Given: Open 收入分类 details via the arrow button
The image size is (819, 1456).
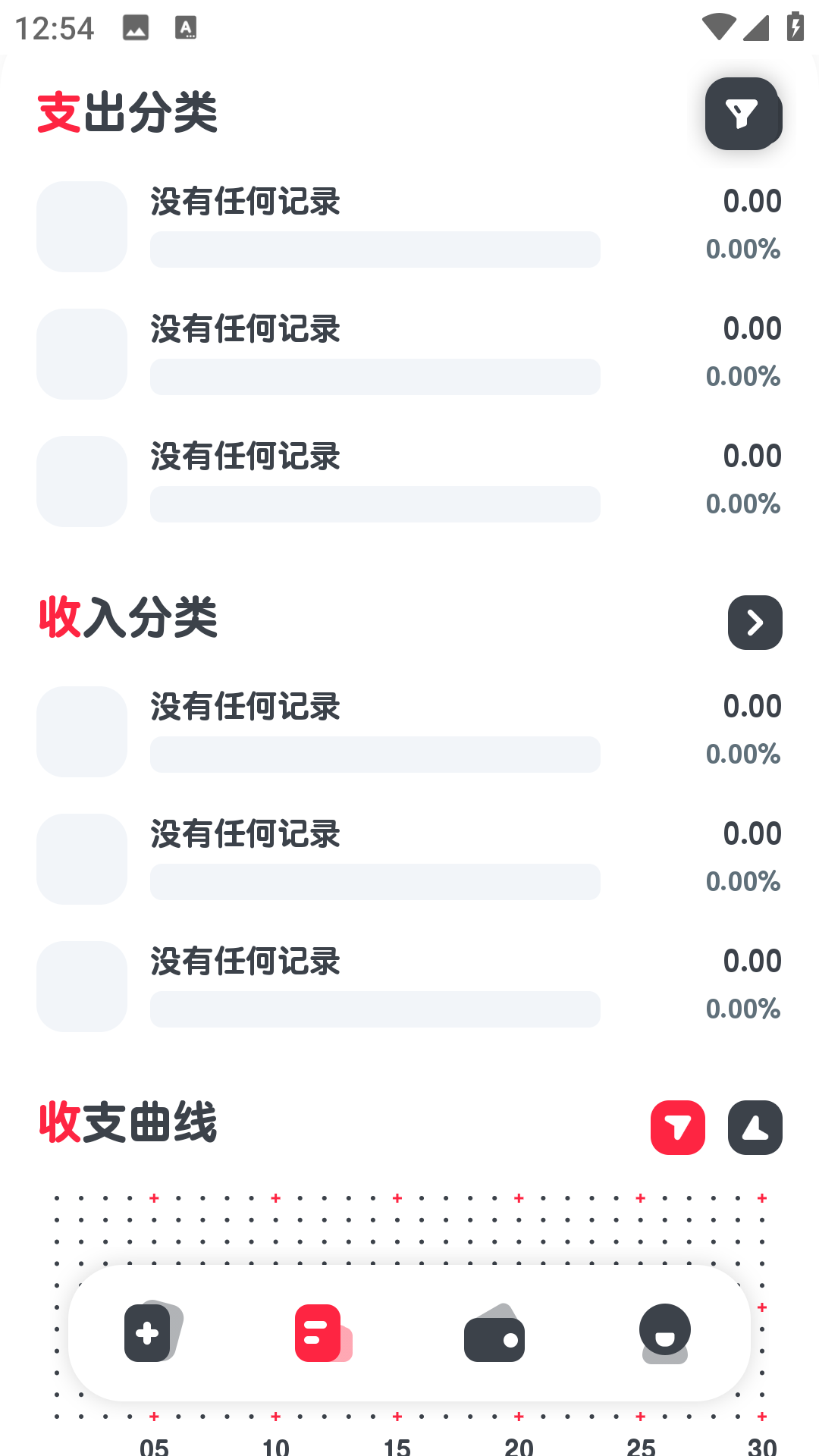Looking at the screenshot, I should point(755,623).
